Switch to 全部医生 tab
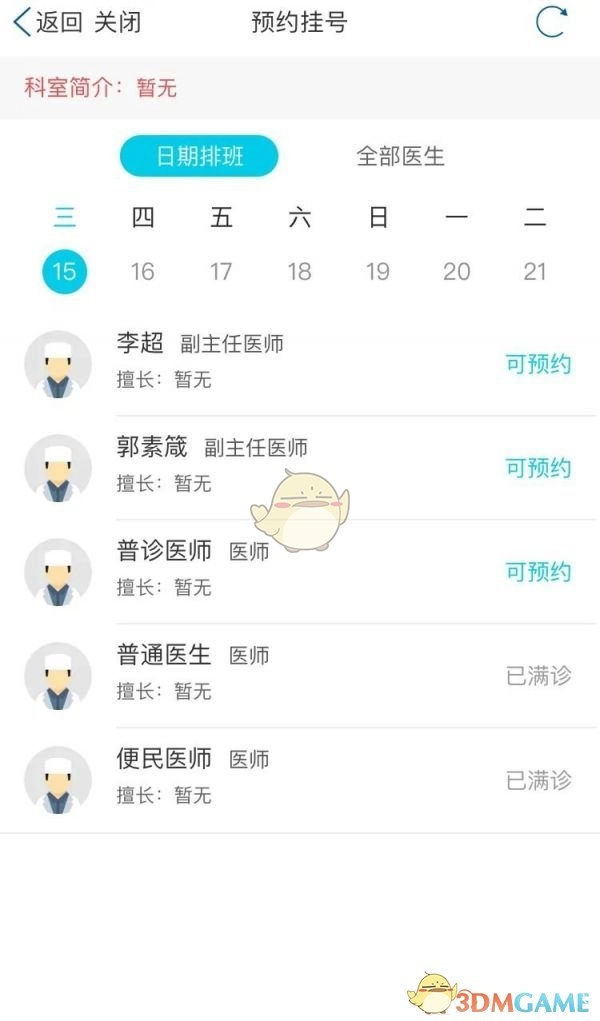This screenshot has height=1021, width=600. click(400, 156)
